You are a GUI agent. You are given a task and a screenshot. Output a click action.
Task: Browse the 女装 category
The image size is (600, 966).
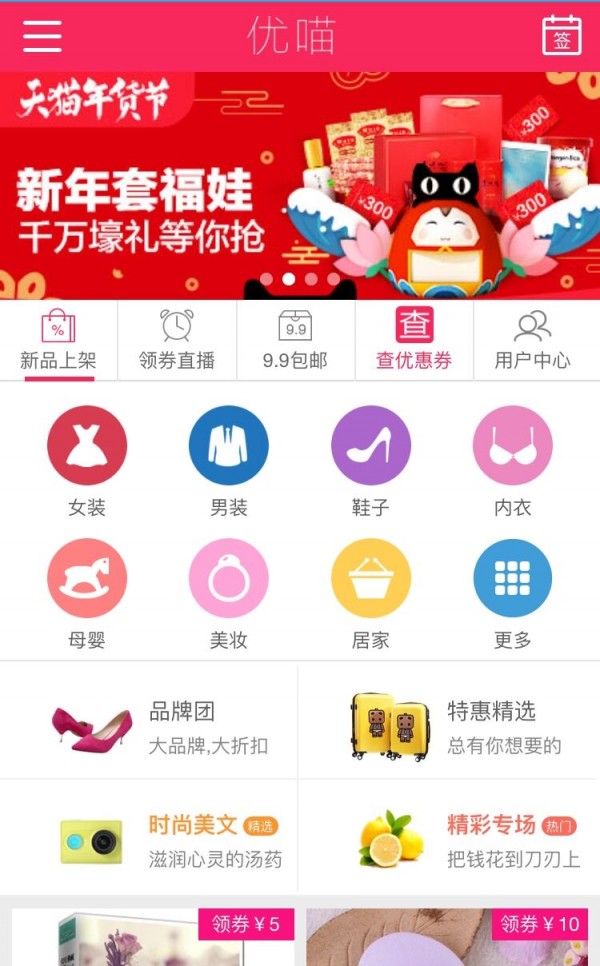(87, 461)
